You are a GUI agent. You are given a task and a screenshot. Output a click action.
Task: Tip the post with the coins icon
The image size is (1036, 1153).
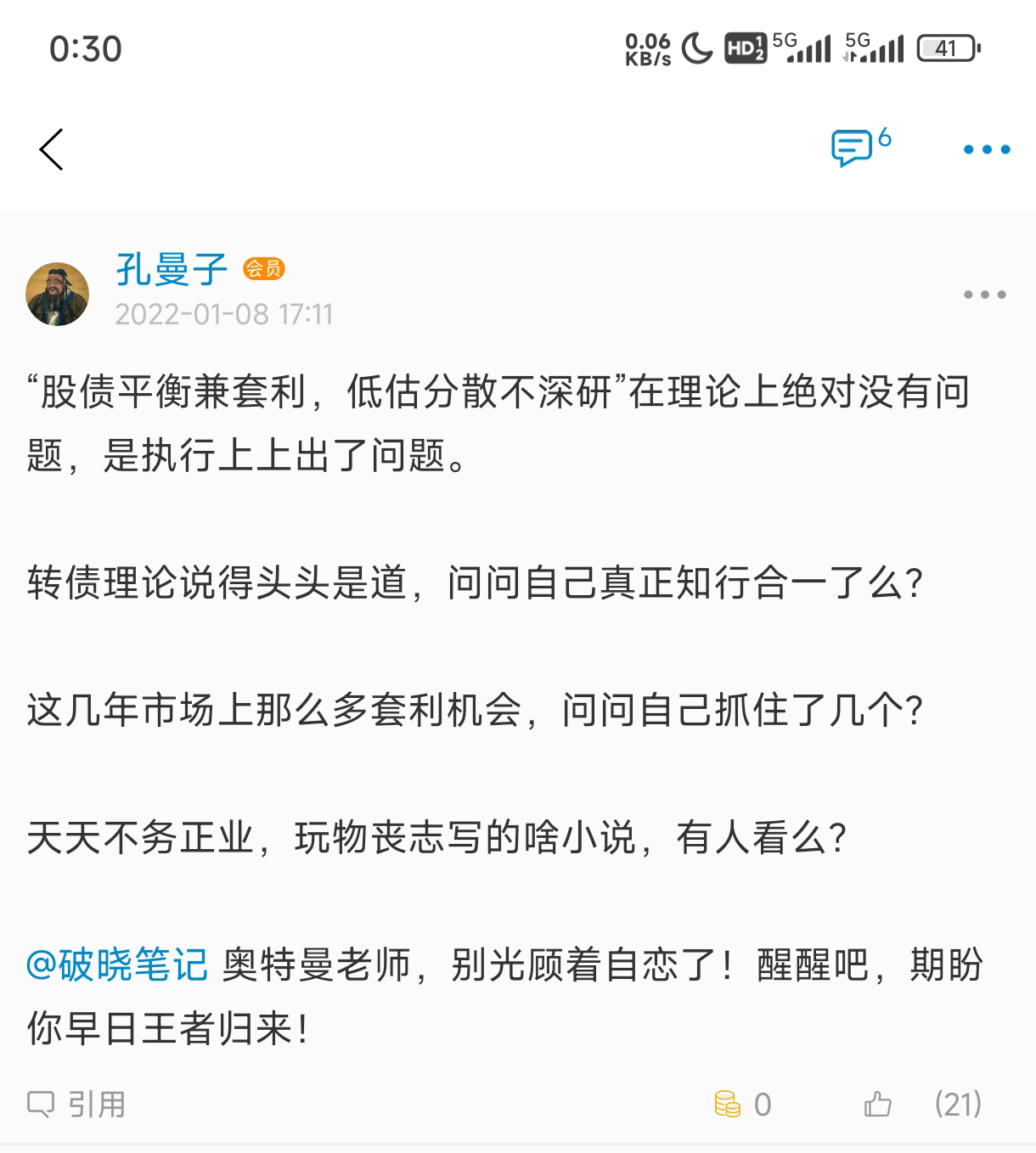click(x=729, y=1104)
